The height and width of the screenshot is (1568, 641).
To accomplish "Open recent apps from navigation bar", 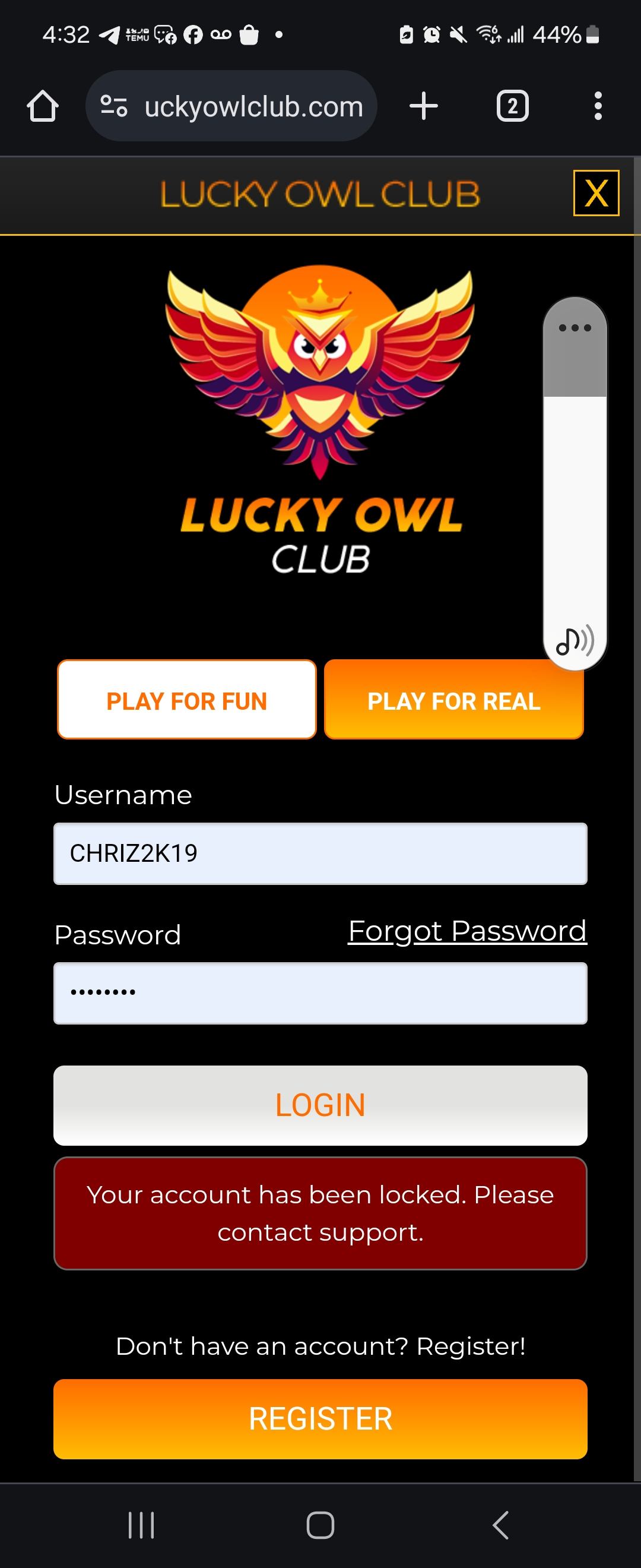I will pyautogui.click(x=141, y=1525).
